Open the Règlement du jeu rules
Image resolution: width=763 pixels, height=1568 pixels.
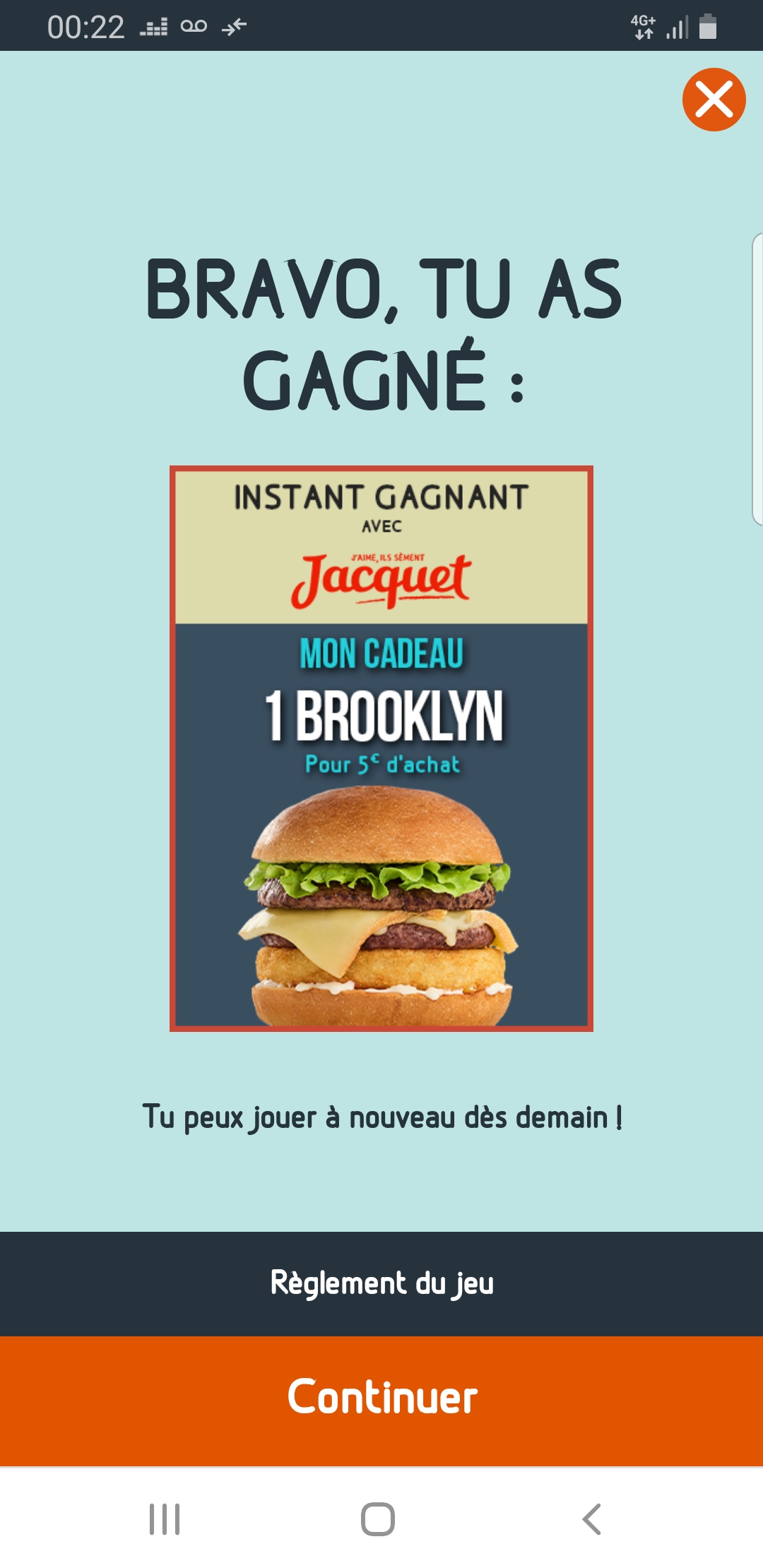pyautogui.click(x=381, y=1283)
